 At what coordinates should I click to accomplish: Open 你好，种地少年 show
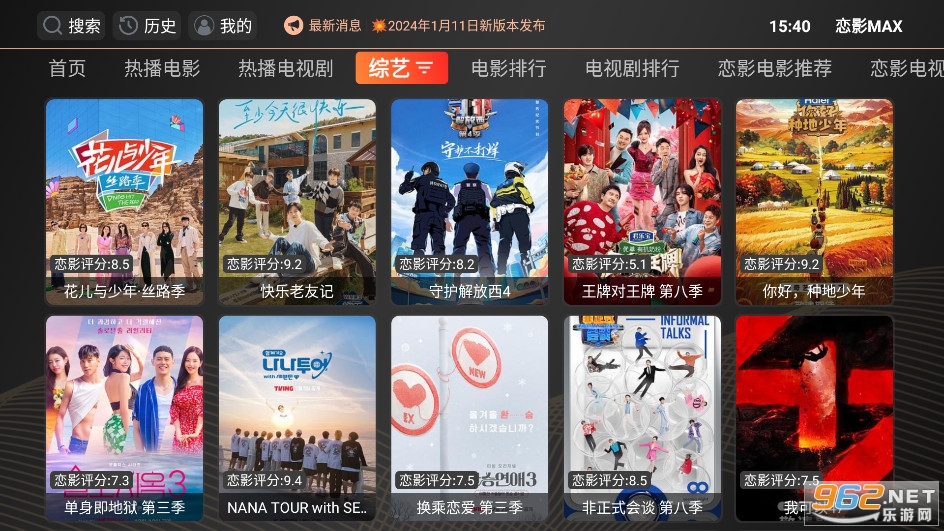tap(814, 200)
